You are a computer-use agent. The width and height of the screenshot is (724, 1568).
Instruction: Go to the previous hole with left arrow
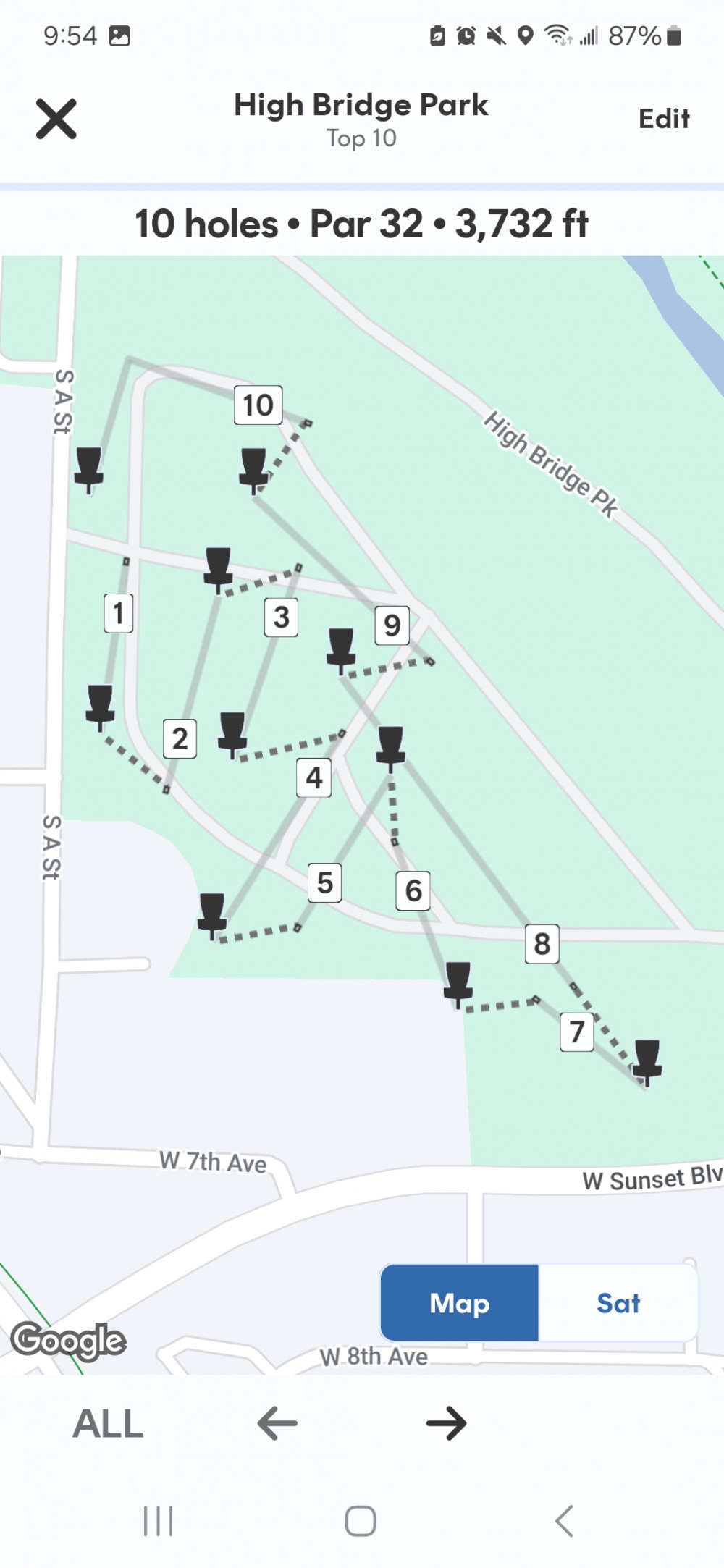point(277,1424)
